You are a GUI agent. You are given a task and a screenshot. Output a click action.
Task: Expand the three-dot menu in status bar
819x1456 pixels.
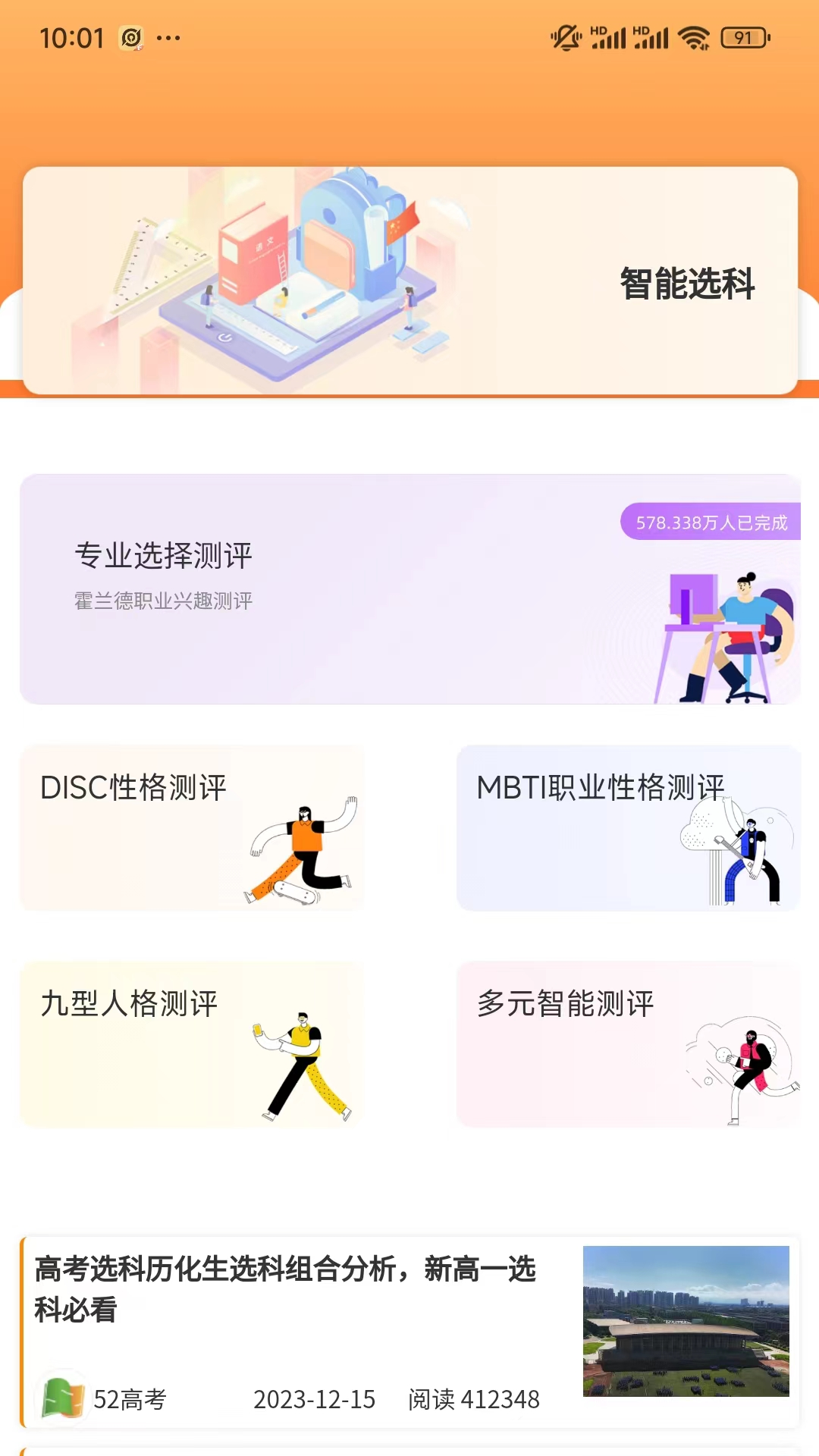168,36
